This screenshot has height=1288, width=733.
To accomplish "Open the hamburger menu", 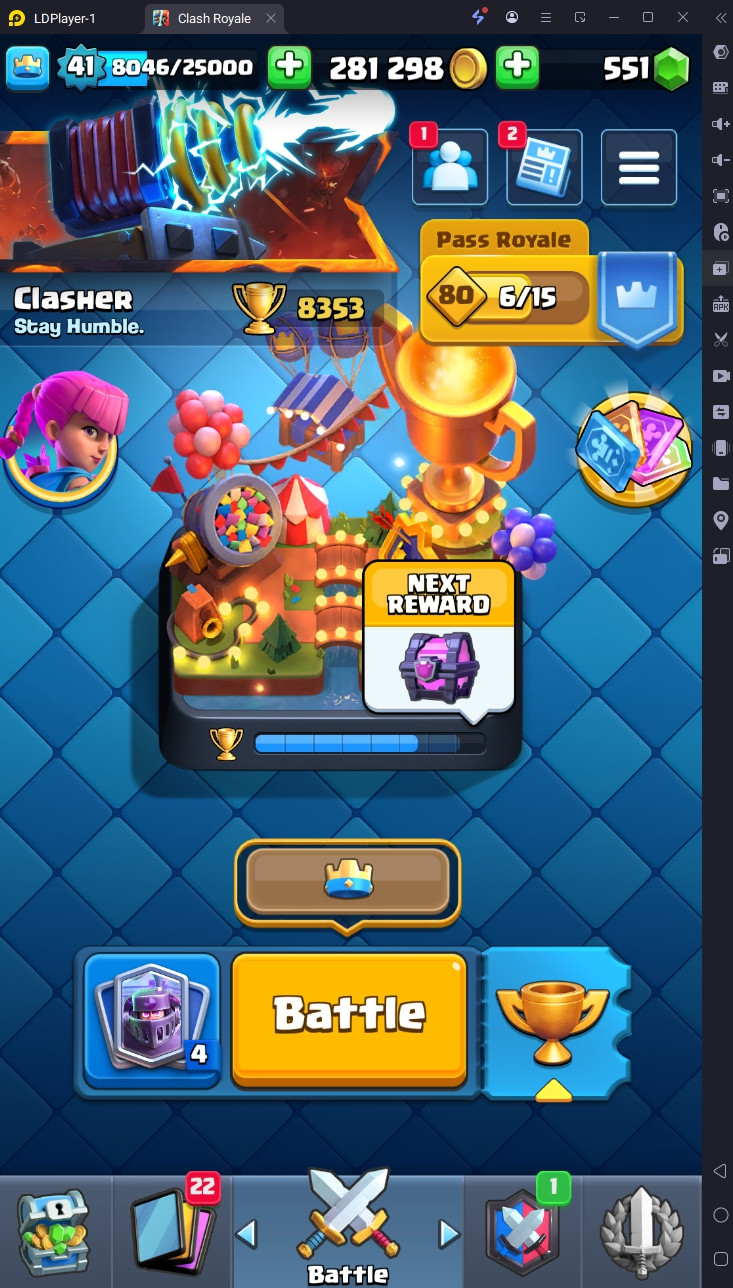I will tap(638, 168).
